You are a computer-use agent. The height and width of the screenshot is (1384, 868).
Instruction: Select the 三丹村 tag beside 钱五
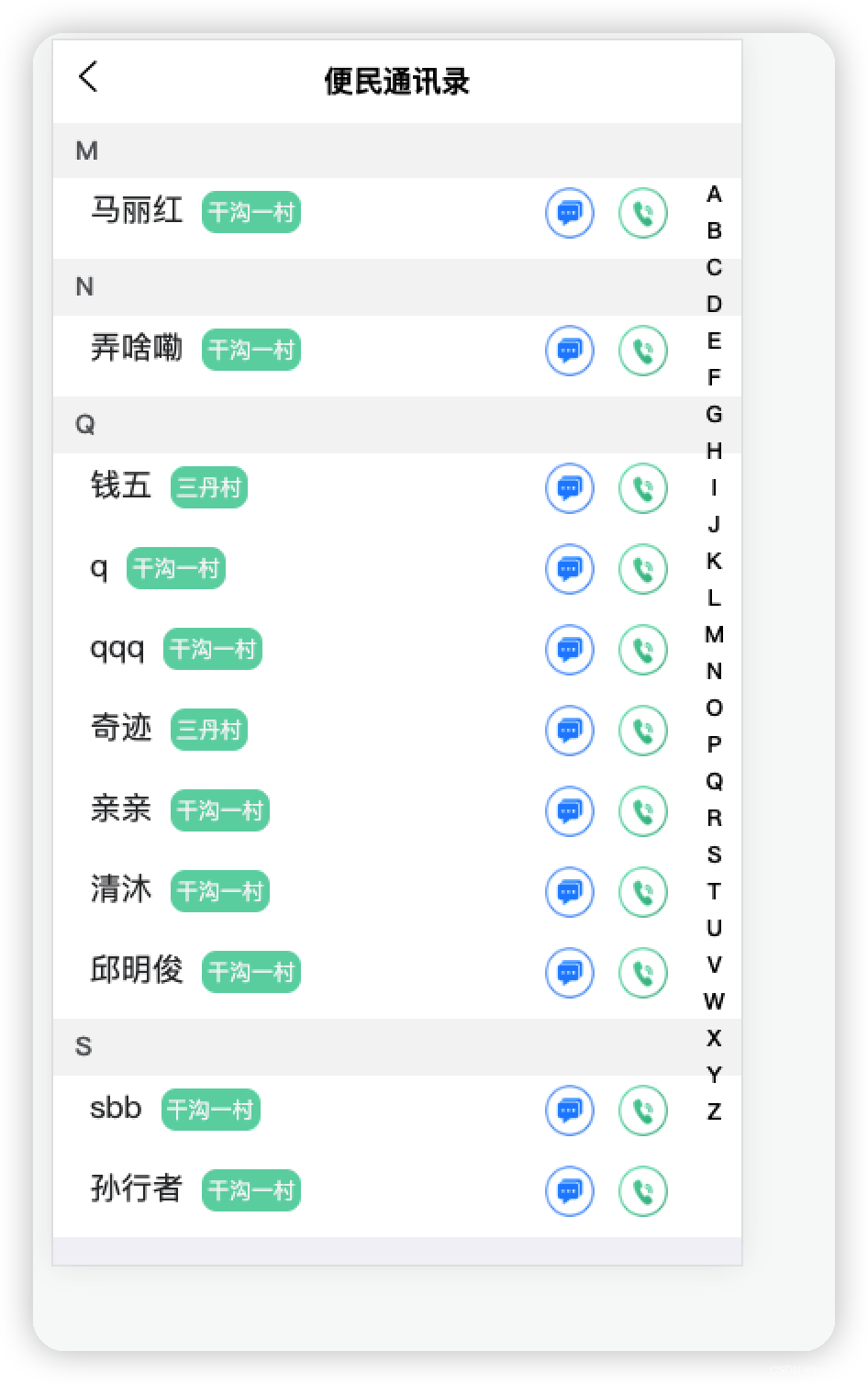[208, 488]
